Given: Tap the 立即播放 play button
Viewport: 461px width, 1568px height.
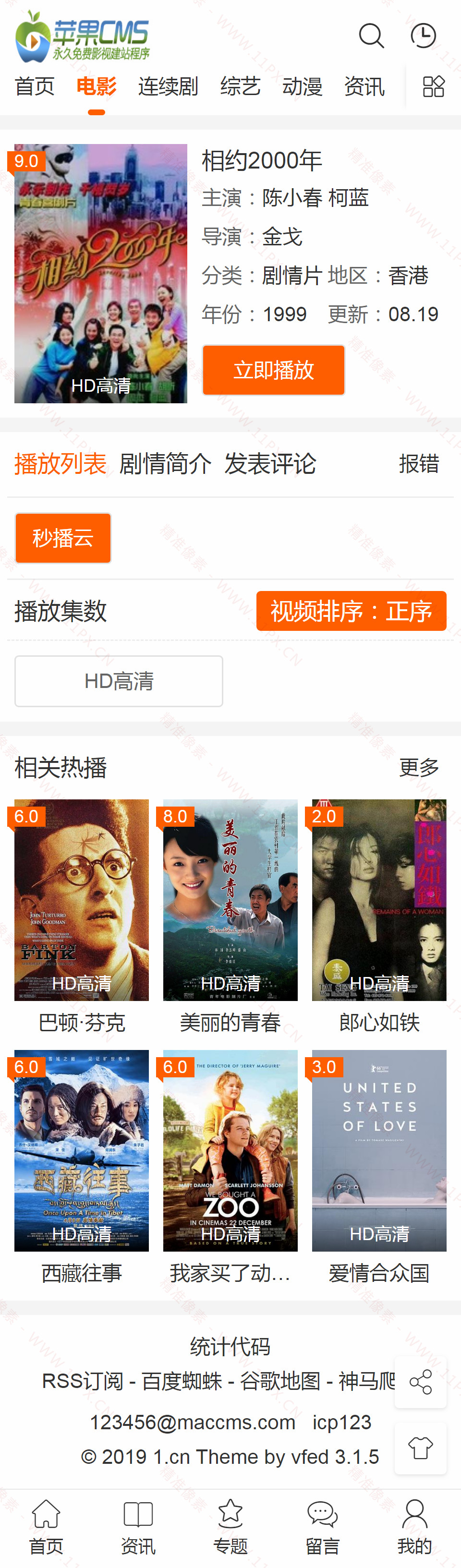Looking at the screenshot, I should [273, 370].
